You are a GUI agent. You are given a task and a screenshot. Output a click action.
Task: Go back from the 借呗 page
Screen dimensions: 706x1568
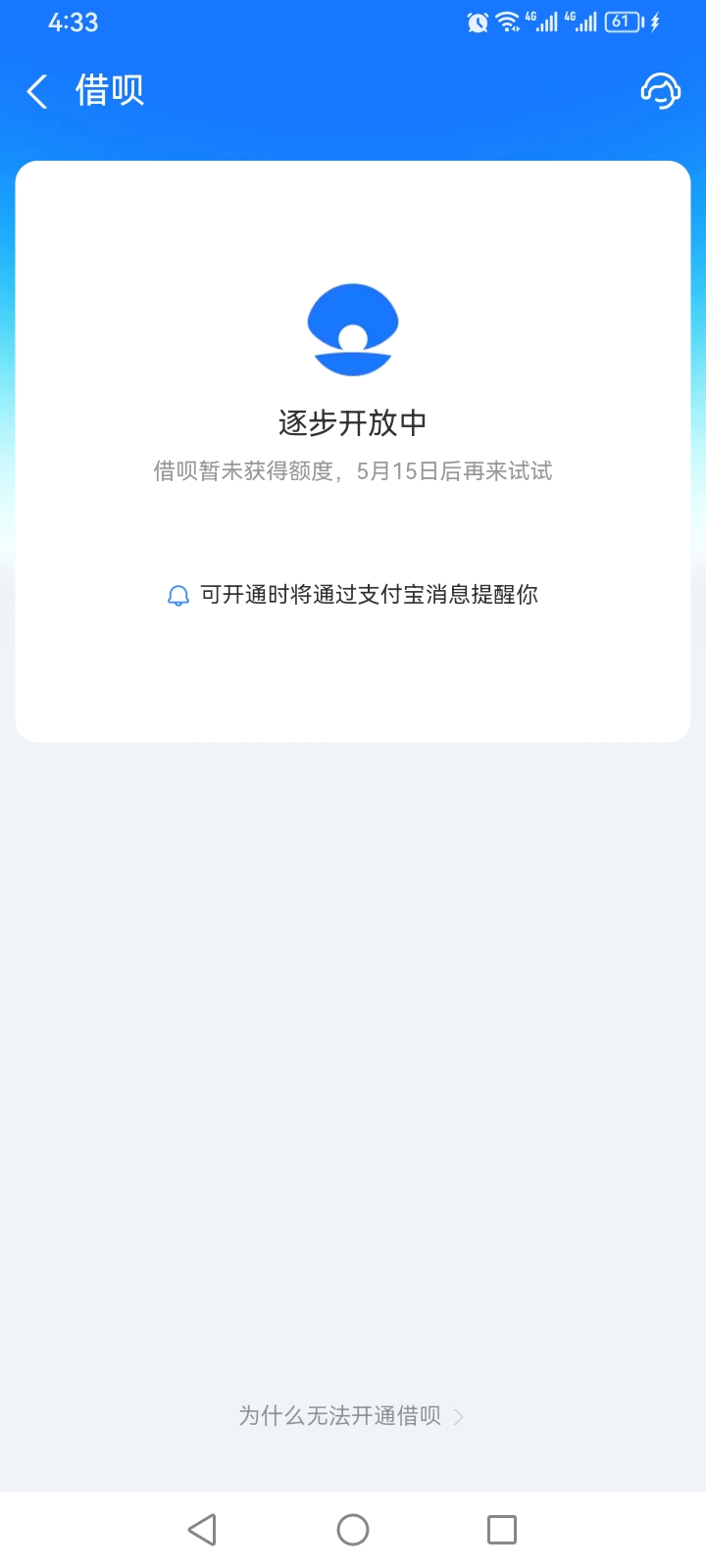pos(37,92)
